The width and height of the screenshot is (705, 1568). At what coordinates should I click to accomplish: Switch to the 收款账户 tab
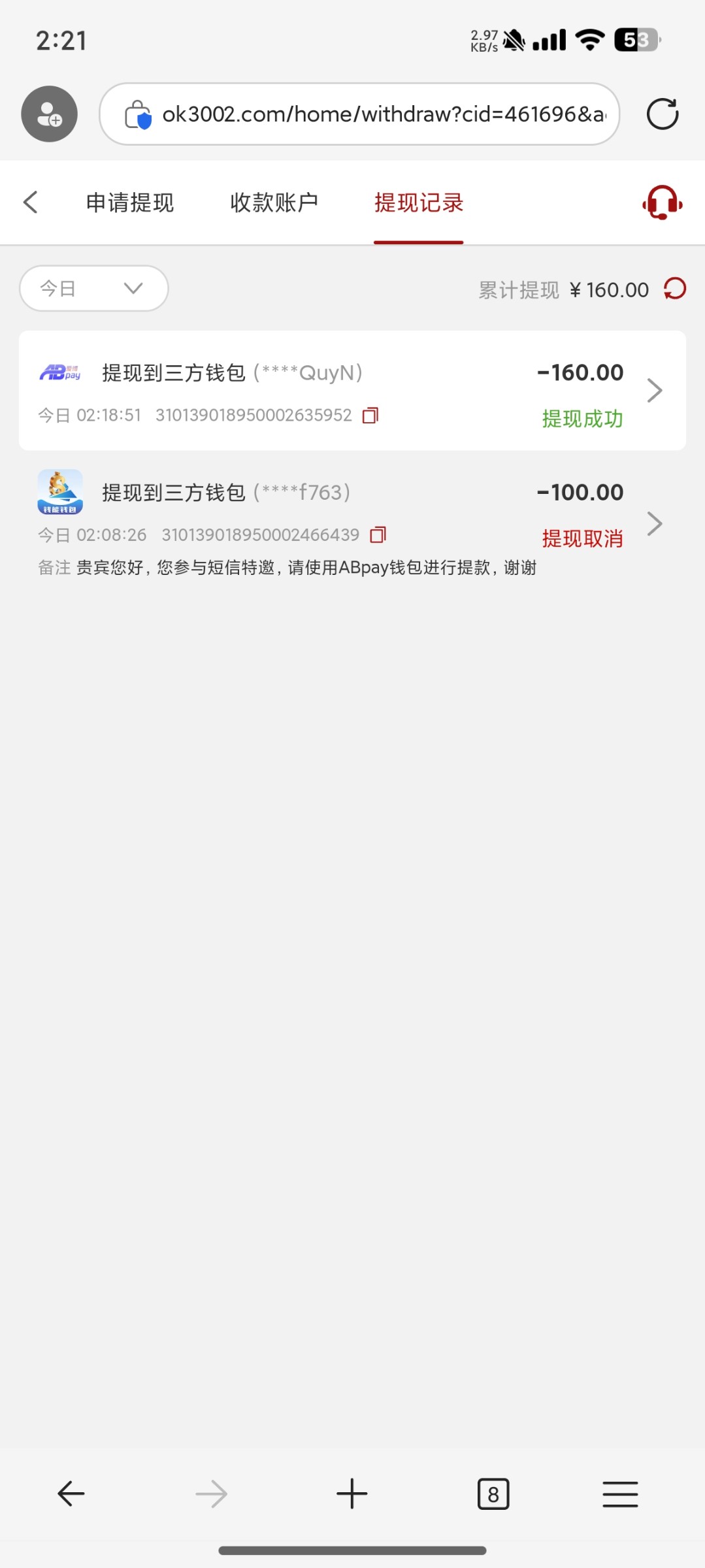tap(274, 203)
